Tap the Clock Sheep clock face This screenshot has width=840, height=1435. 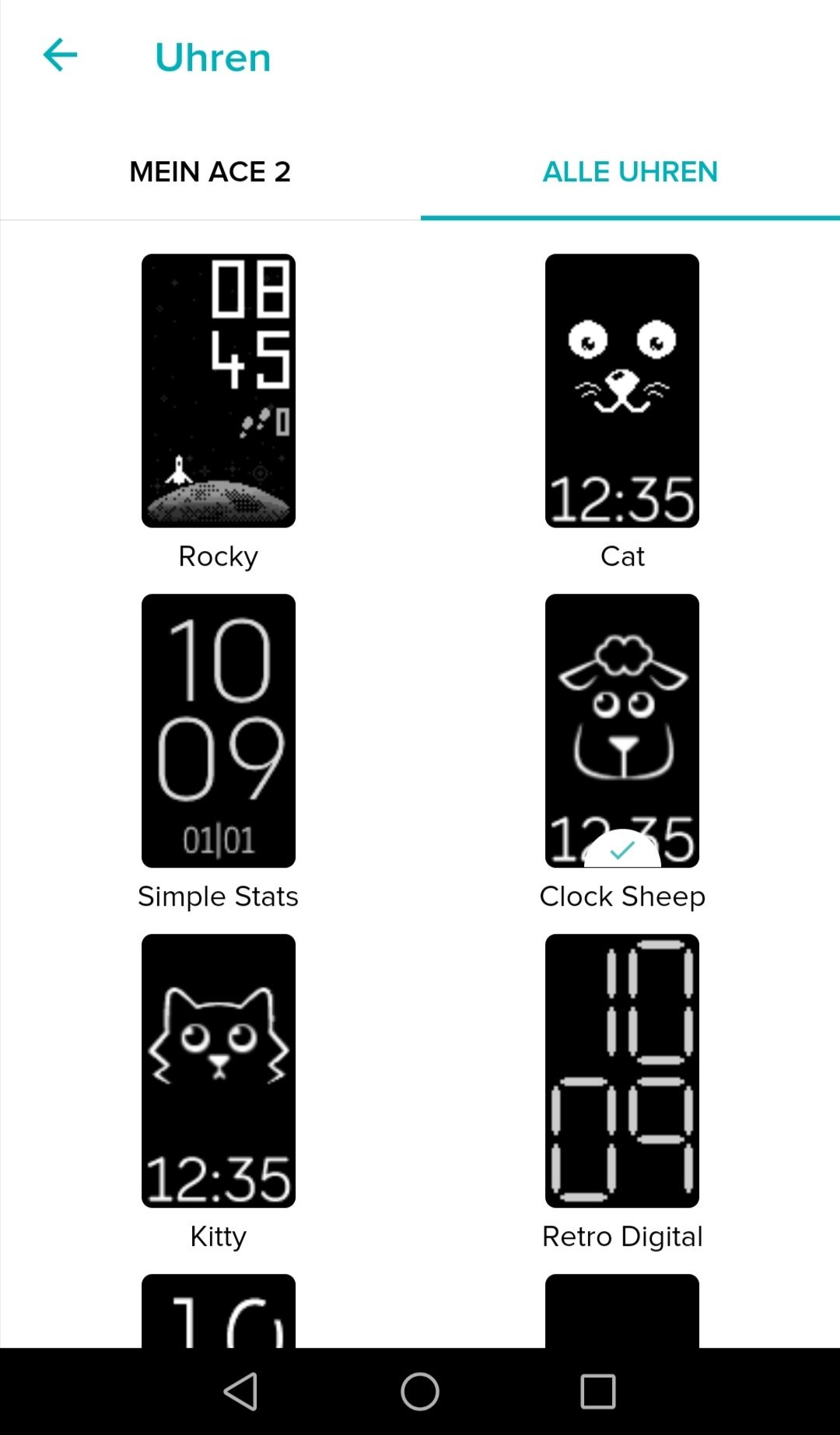click(x=622, y=731)
